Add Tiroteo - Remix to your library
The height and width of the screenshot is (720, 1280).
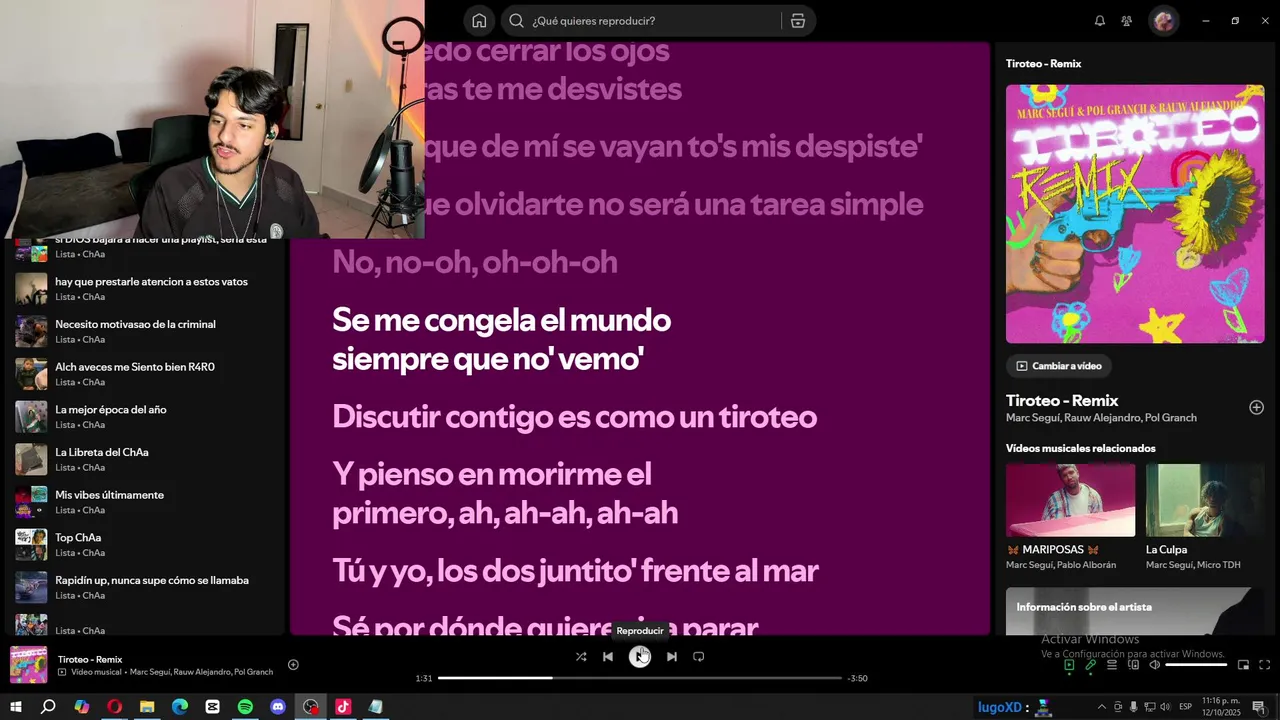(1257, 407)
